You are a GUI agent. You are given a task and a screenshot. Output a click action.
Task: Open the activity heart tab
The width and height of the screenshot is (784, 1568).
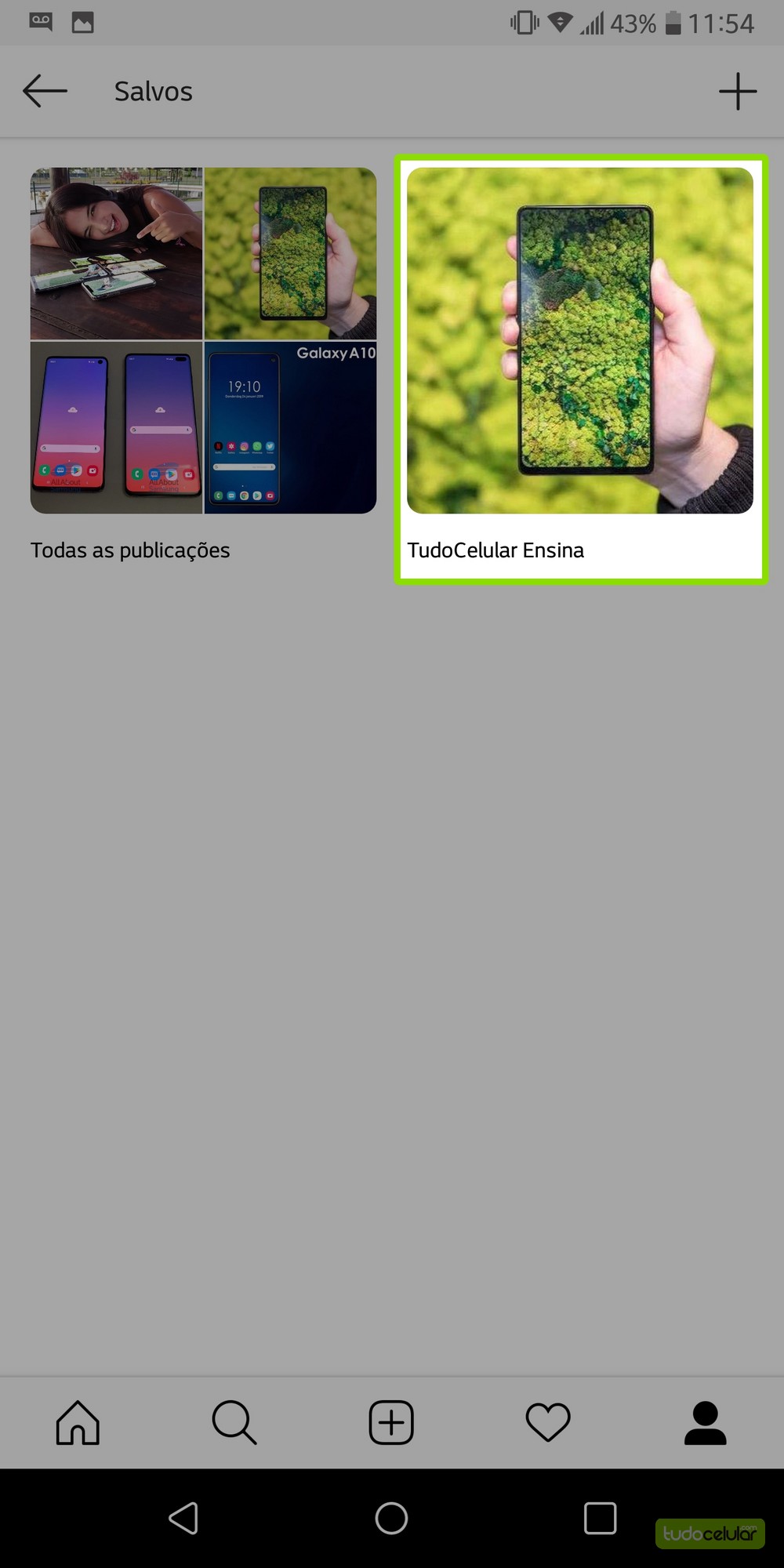pos(548,1422)
